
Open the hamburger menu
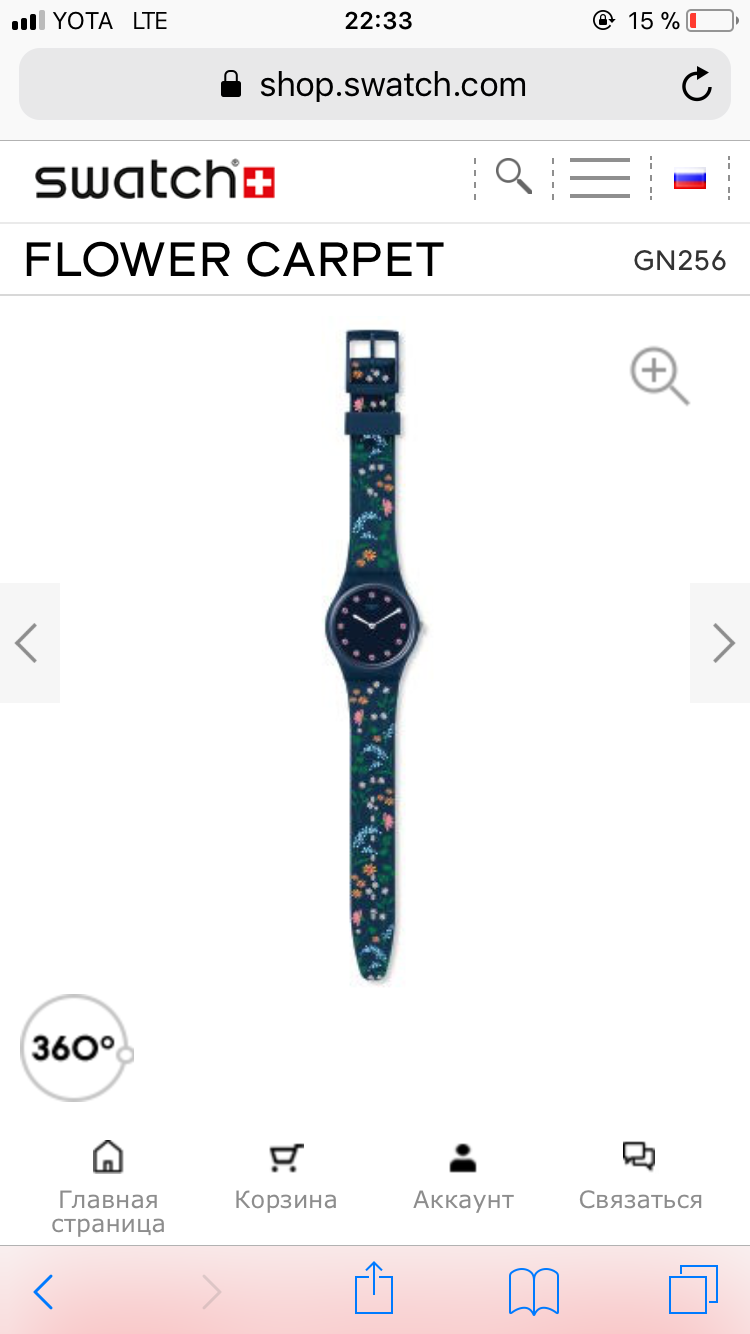click(x=600, y=178)
